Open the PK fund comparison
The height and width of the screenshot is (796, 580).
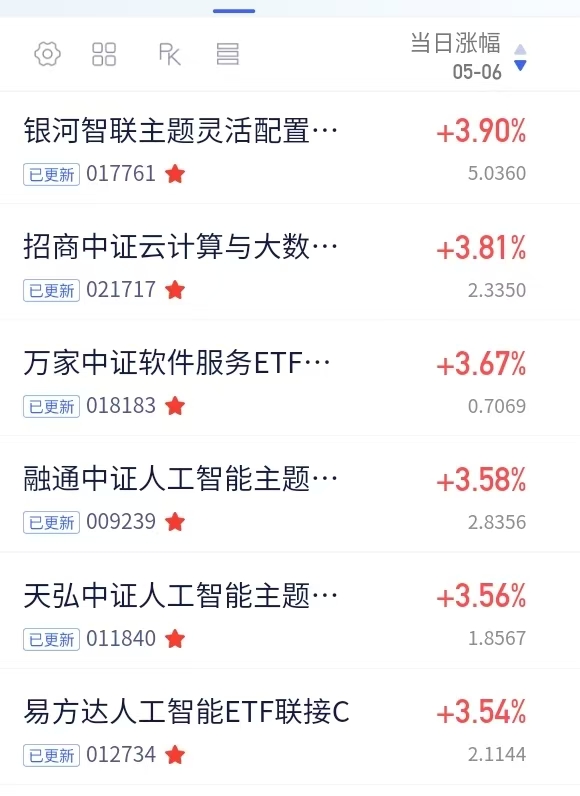[169, 54]
